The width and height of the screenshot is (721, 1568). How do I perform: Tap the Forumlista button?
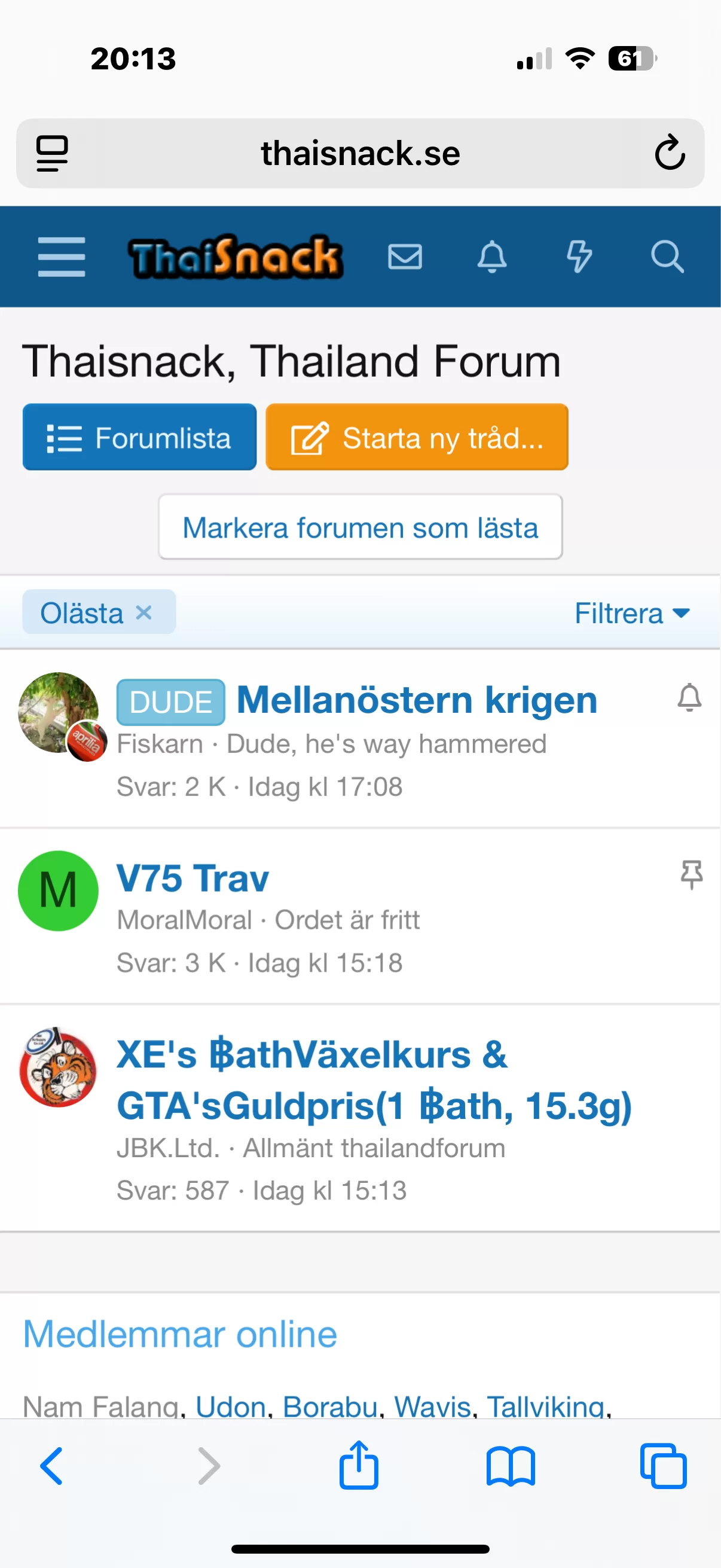click(139, 437)
